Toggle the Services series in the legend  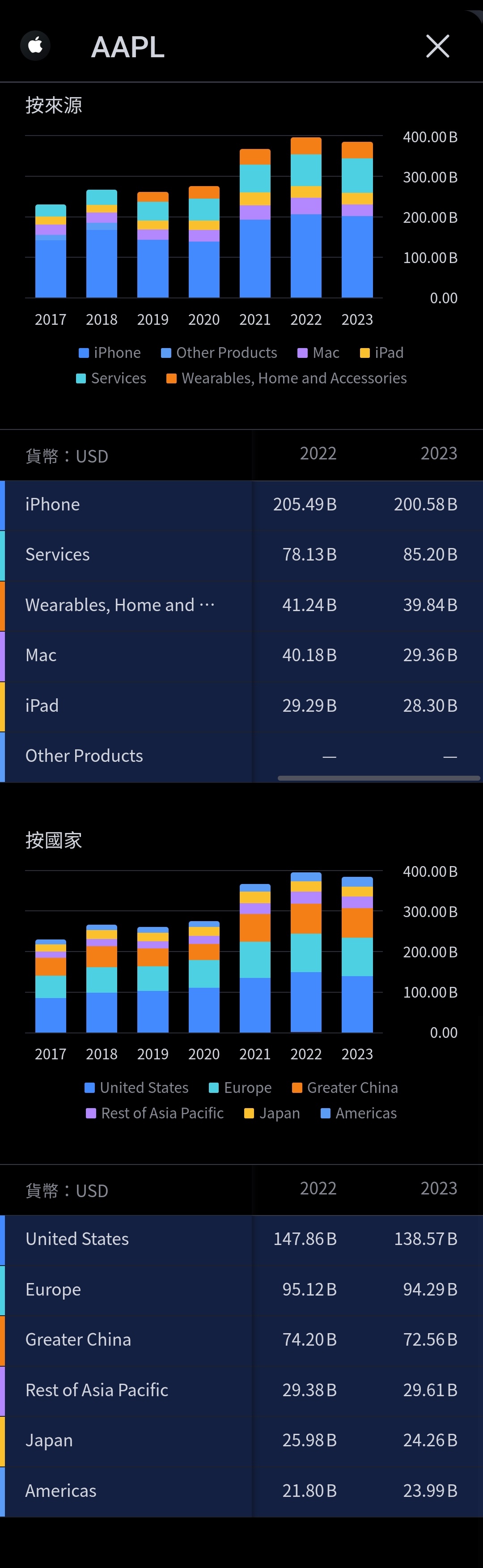[111, 378]
